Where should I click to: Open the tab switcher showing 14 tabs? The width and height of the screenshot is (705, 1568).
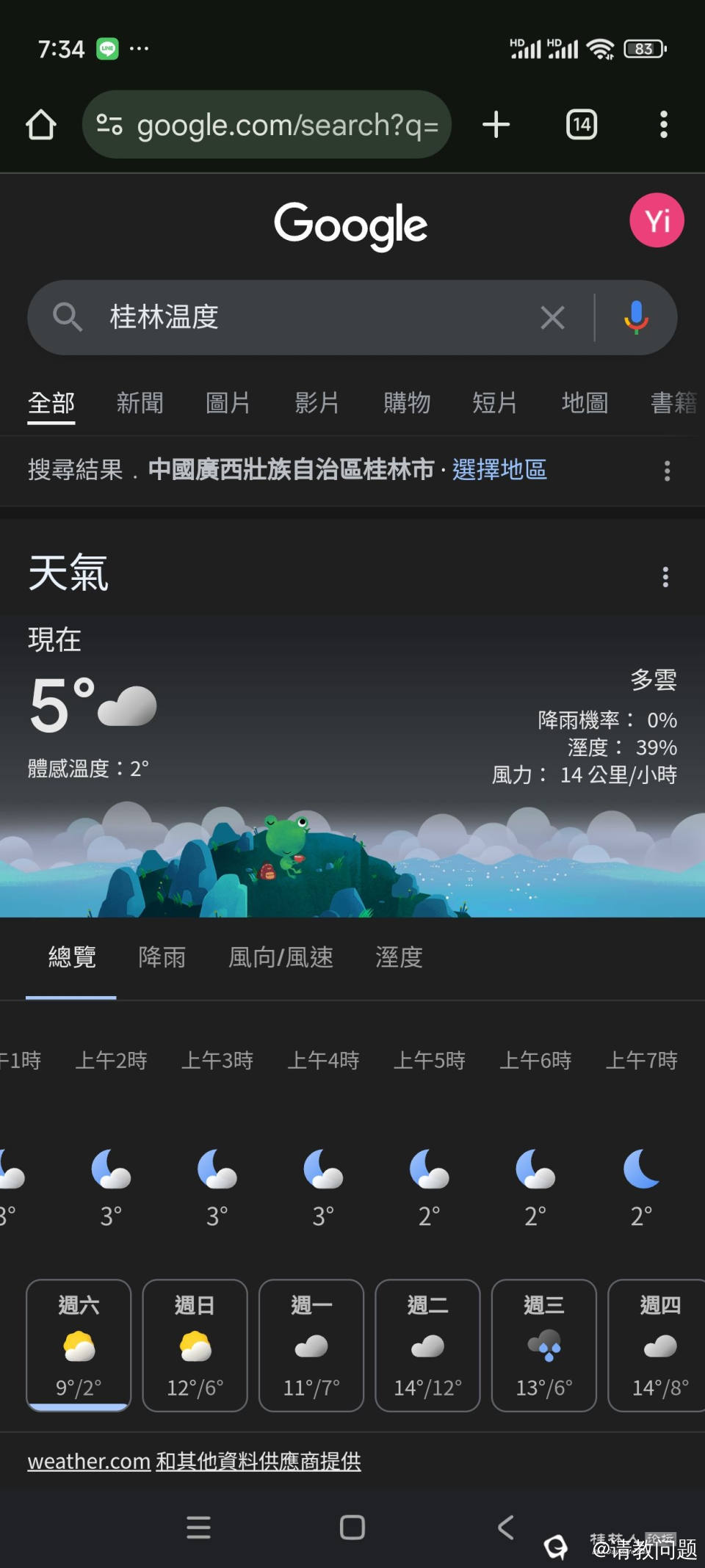(581, 124)
